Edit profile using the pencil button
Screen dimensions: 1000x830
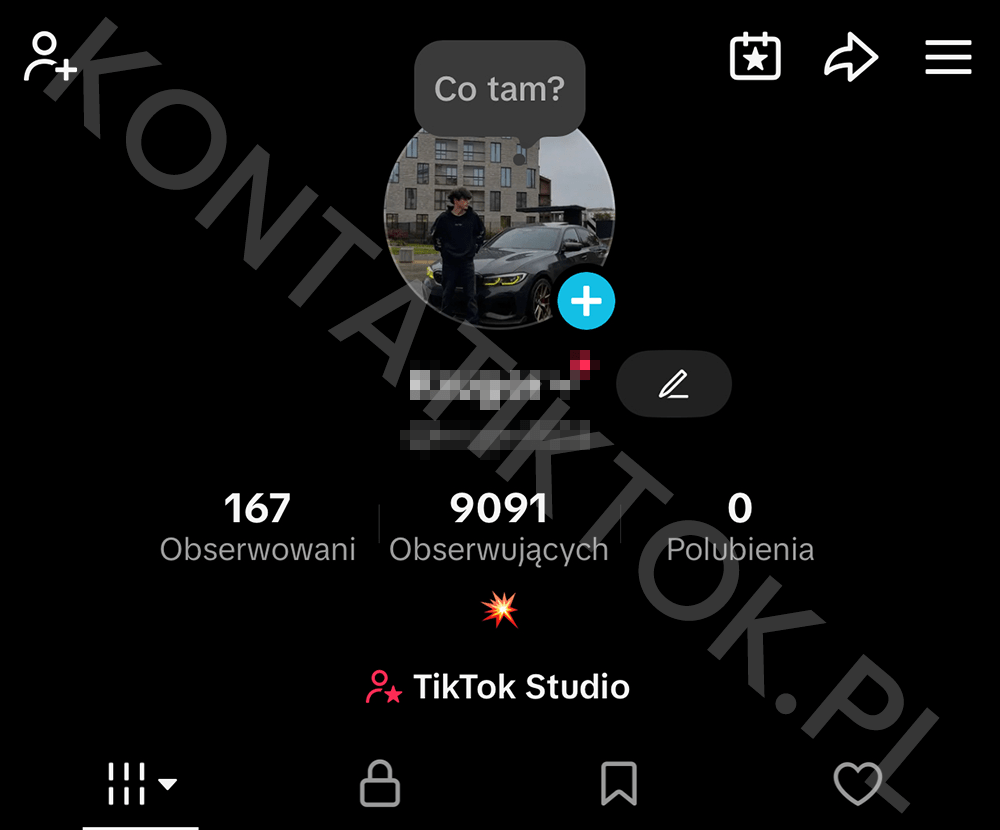click(674, 384)
